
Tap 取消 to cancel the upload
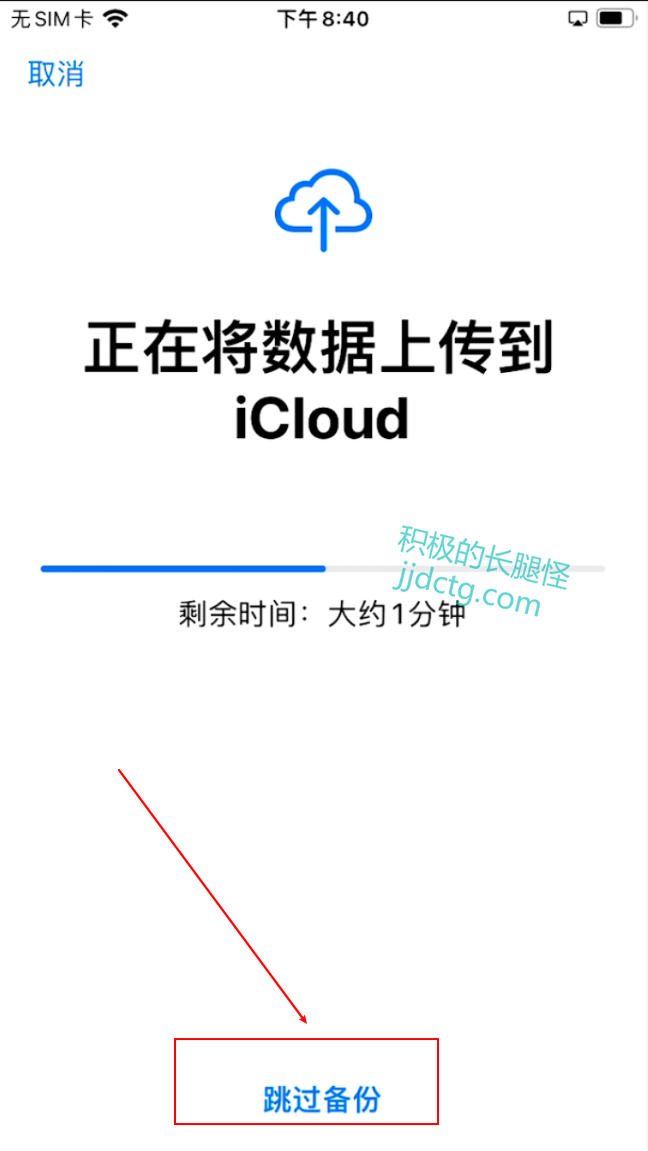(x=56, y=74)
